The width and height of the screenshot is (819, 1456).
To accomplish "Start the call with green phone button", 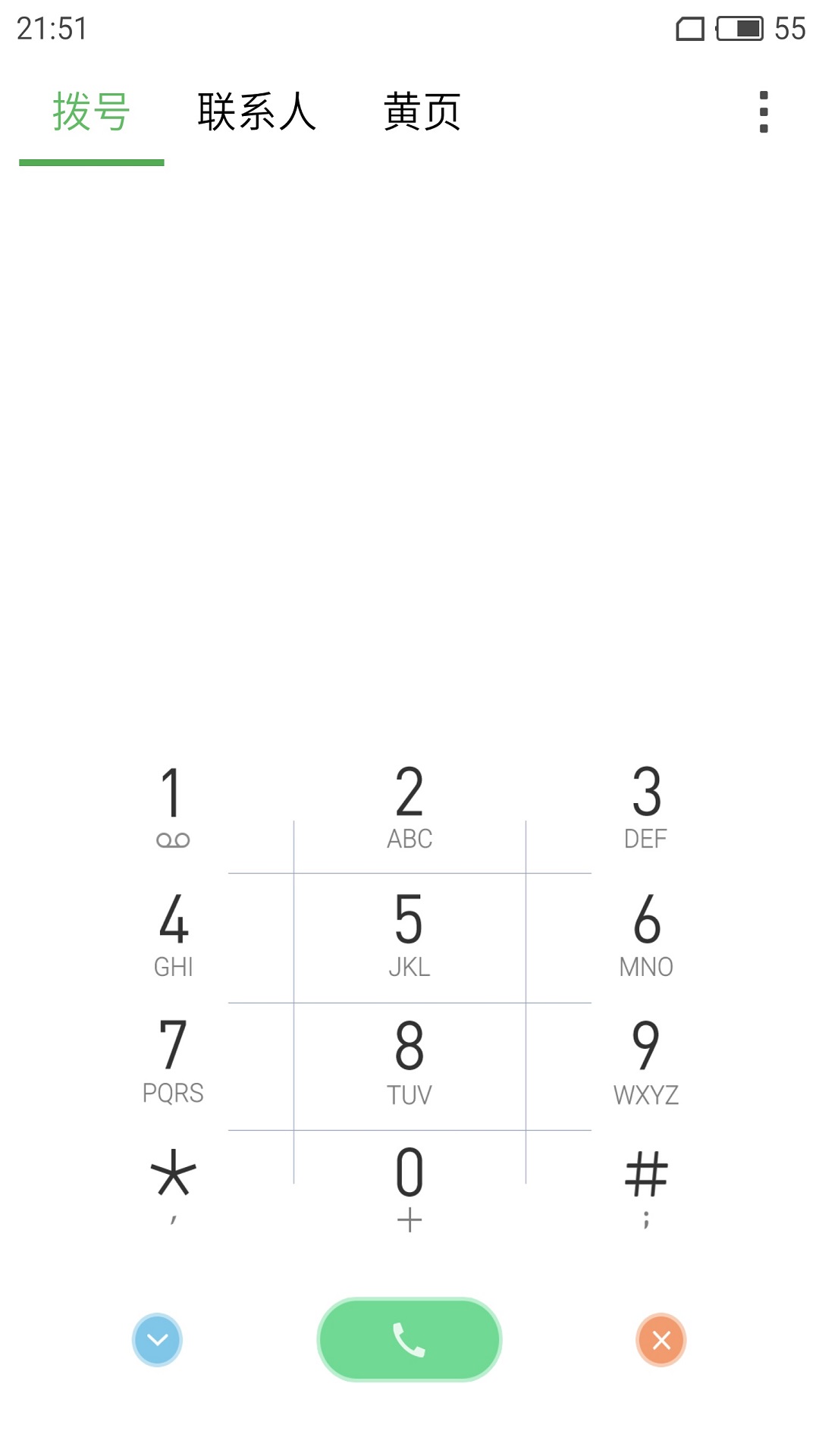I will pyautogui.click(x=409, y=1340).
